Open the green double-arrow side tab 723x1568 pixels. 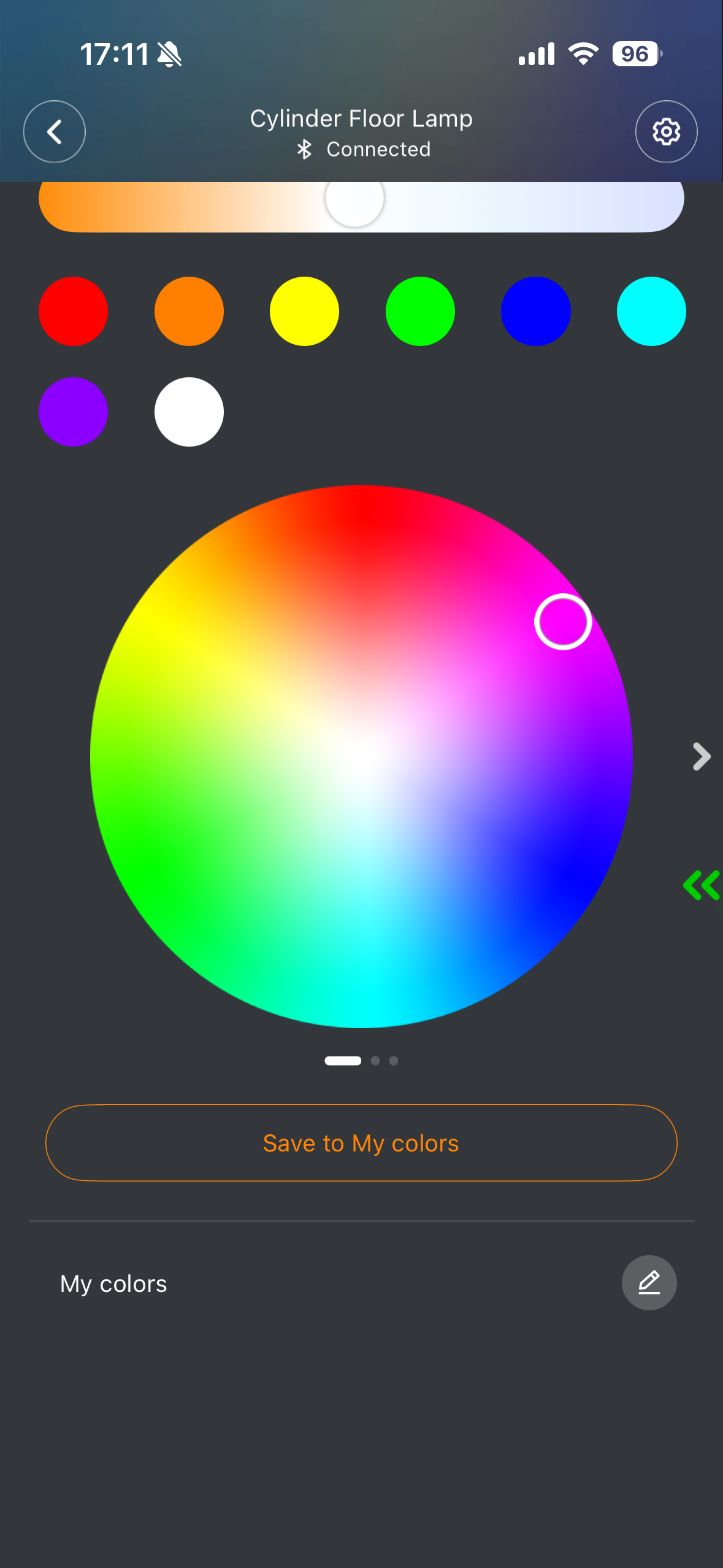702,885
